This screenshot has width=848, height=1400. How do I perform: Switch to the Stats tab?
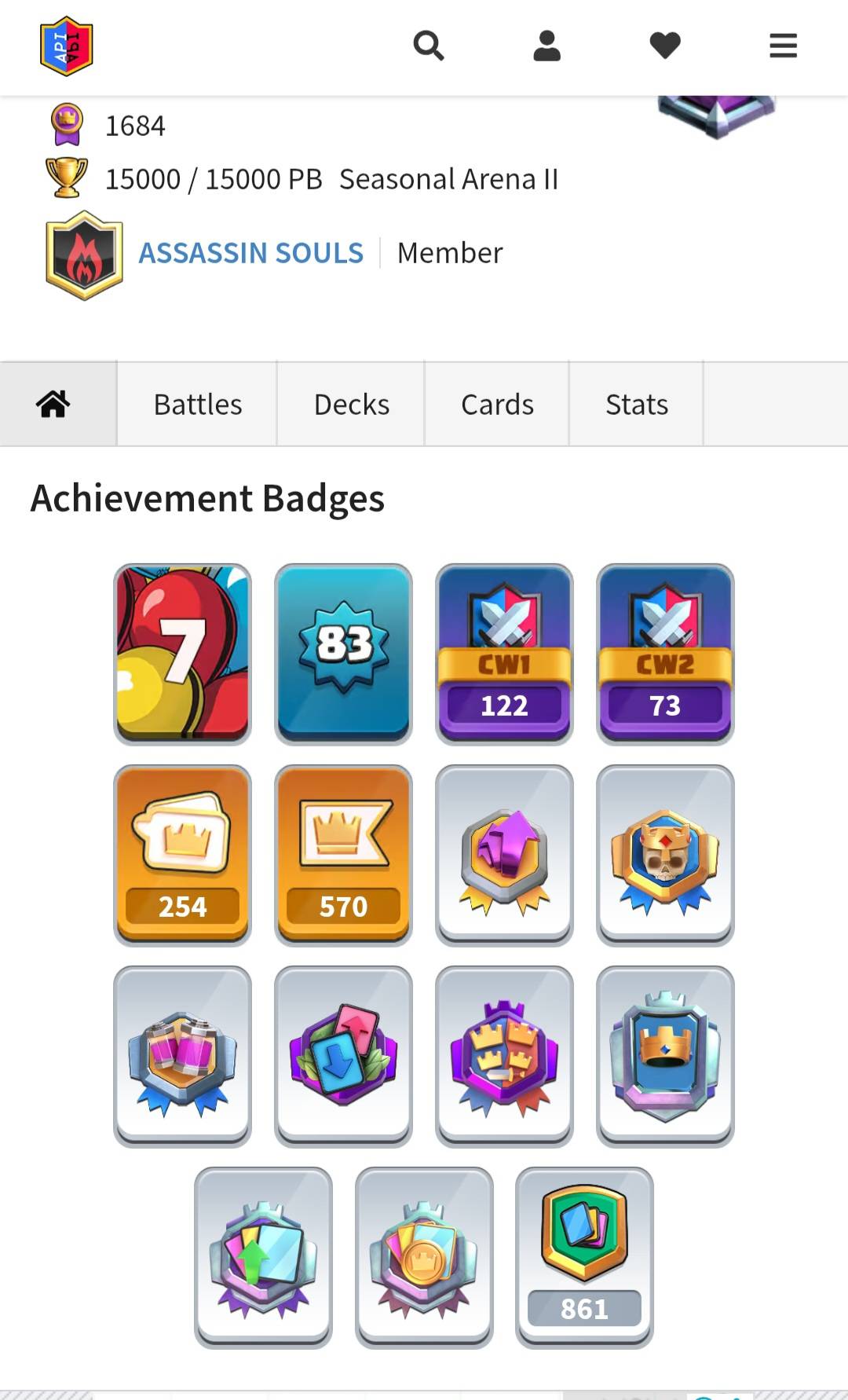tap(636, 404)
